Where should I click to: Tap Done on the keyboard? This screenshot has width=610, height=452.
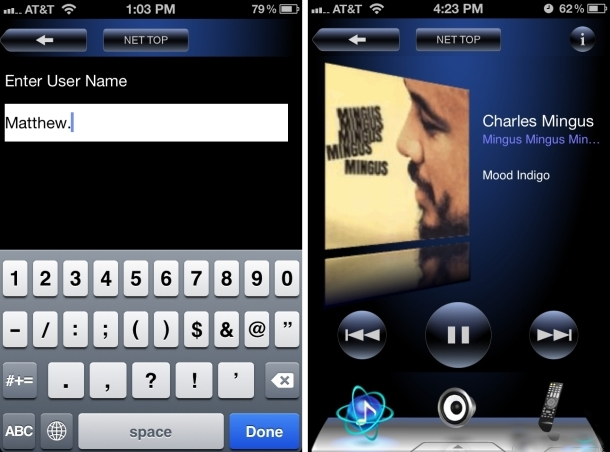coord(264,432)
